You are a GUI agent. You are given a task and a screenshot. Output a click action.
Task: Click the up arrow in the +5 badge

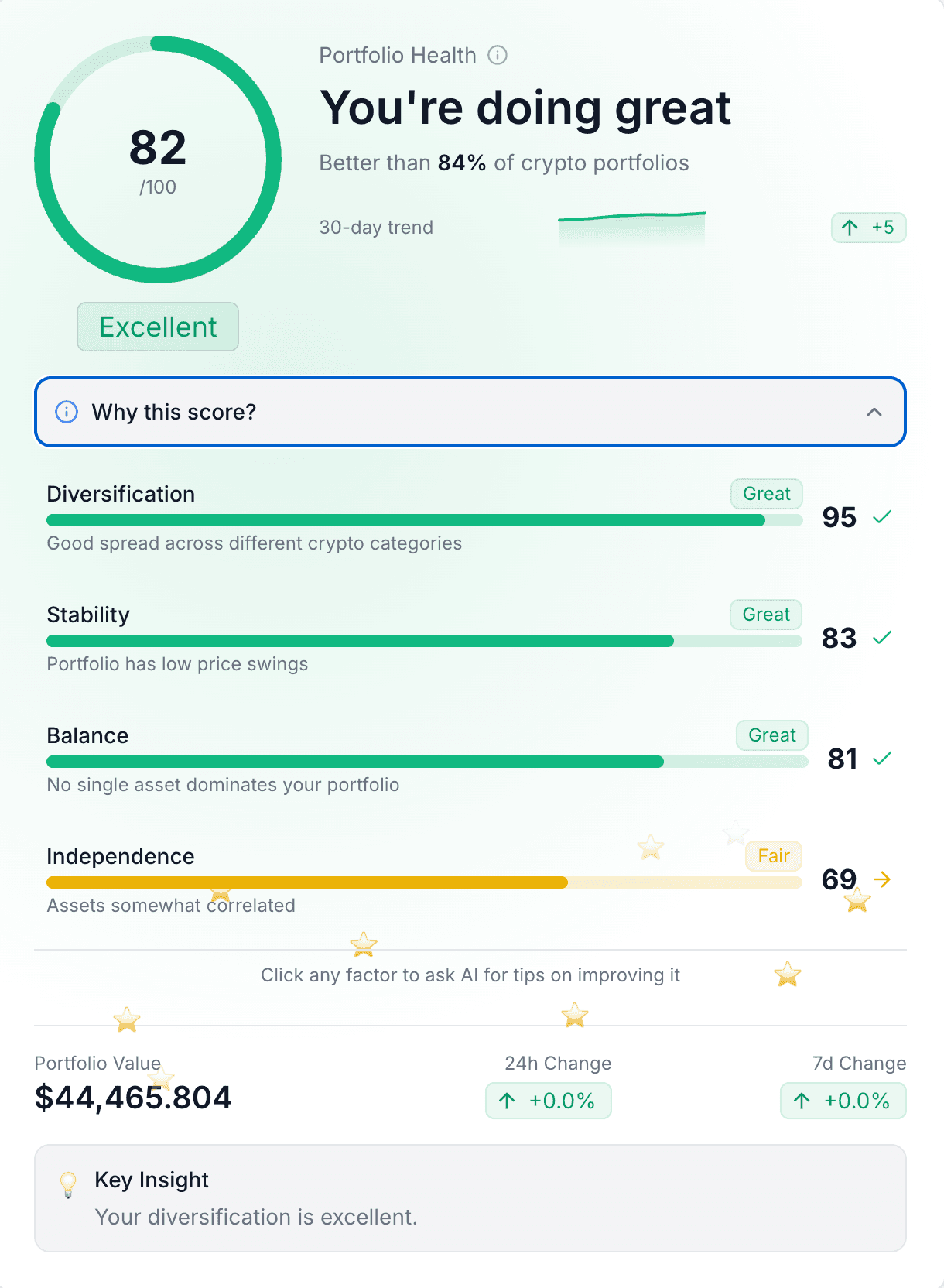click(849, 228)
